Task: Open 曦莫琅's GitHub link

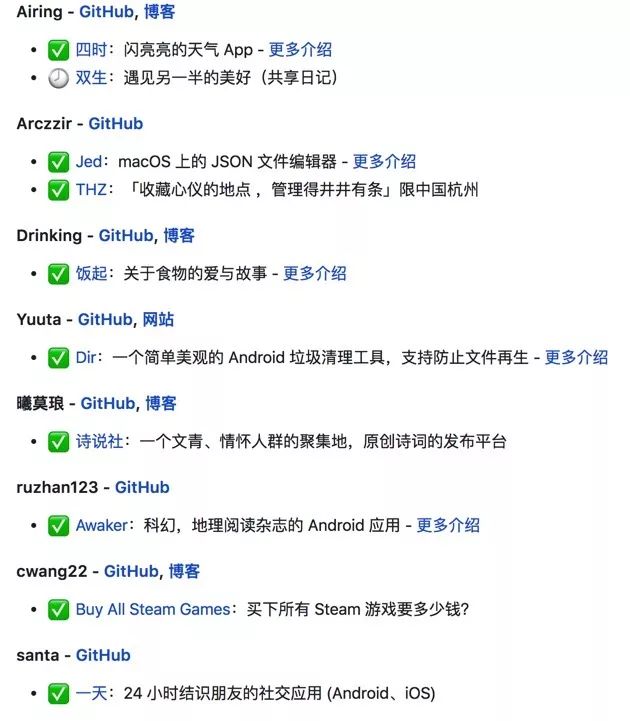Action: pos(108,404)
